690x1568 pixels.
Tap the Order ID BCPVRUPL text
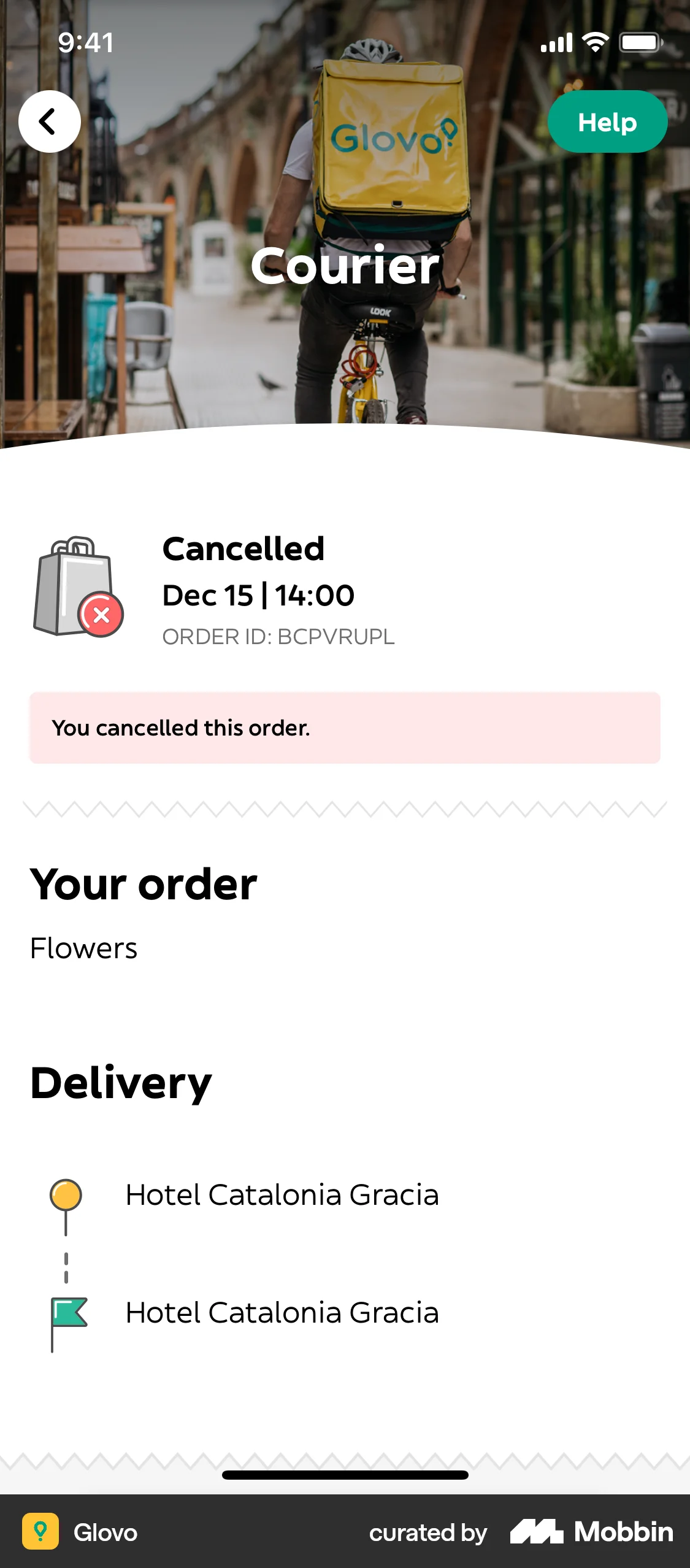tap(279, 637)
